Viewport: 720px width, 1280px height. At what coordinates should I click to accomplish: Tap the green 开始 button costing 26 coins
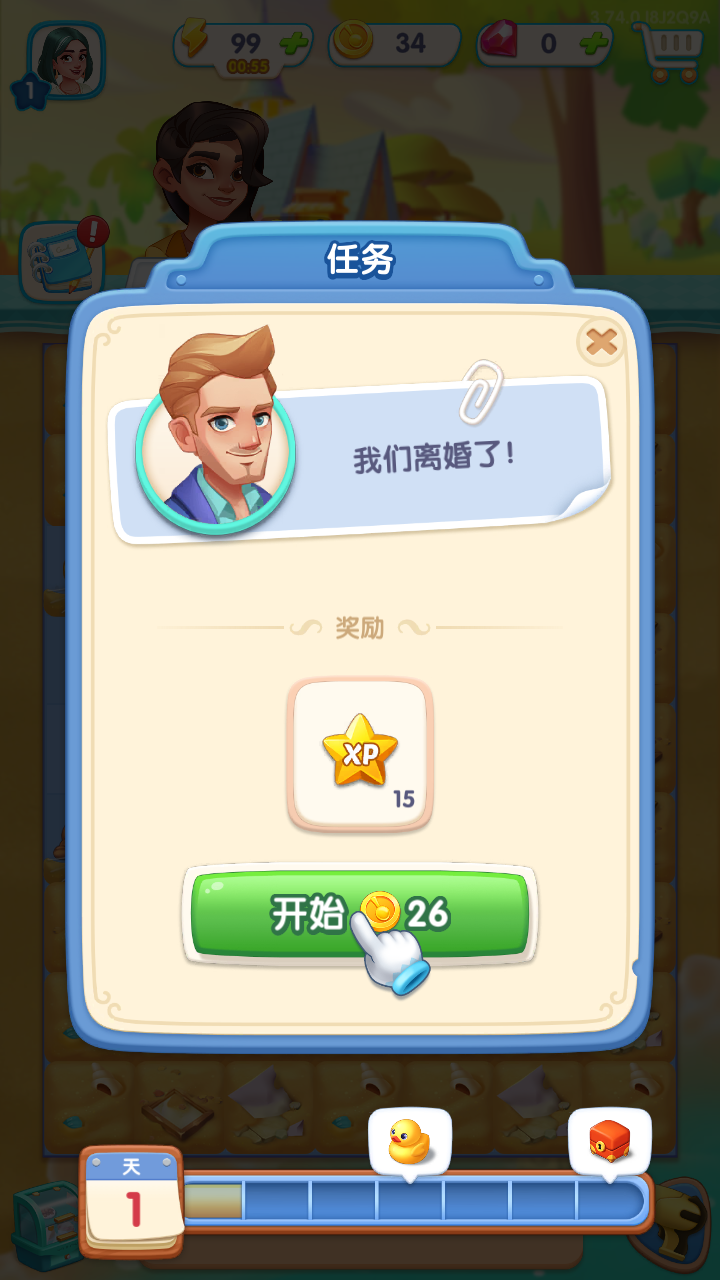(x=359, y=914)
